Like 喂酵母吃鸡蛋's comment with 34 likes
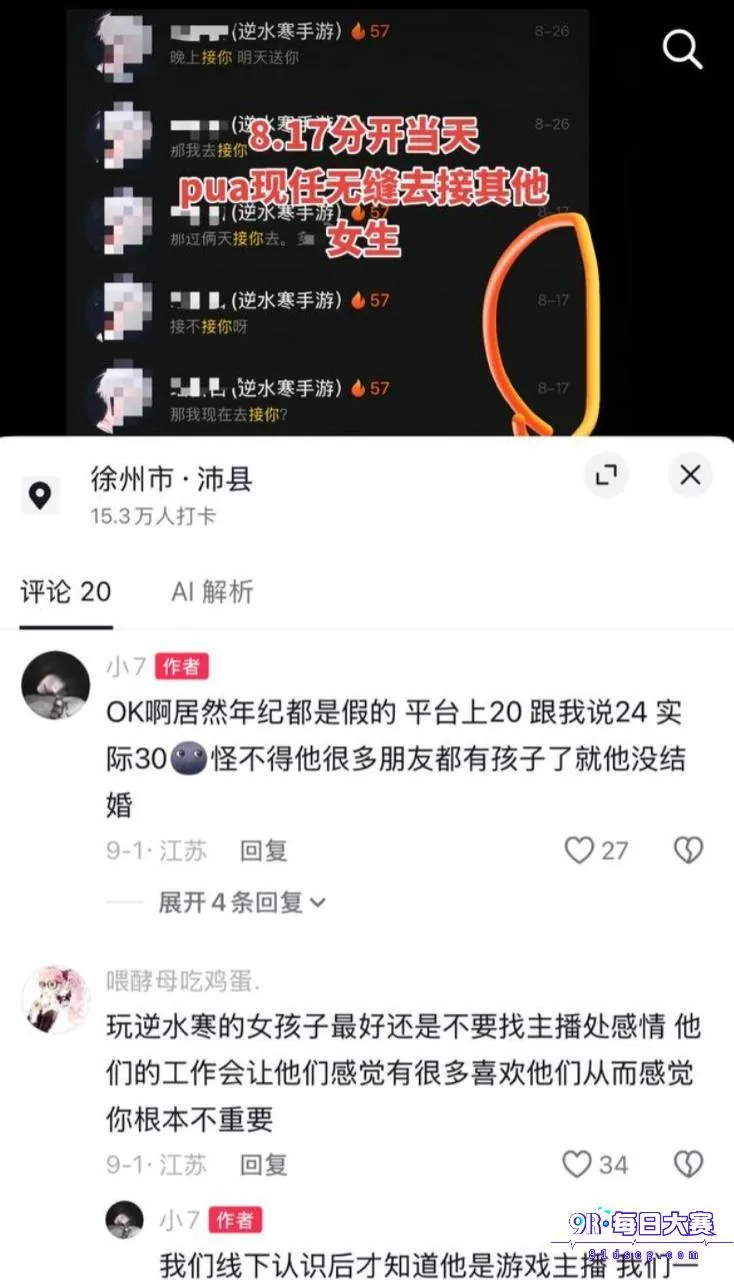 click(x=596, y=1165)
